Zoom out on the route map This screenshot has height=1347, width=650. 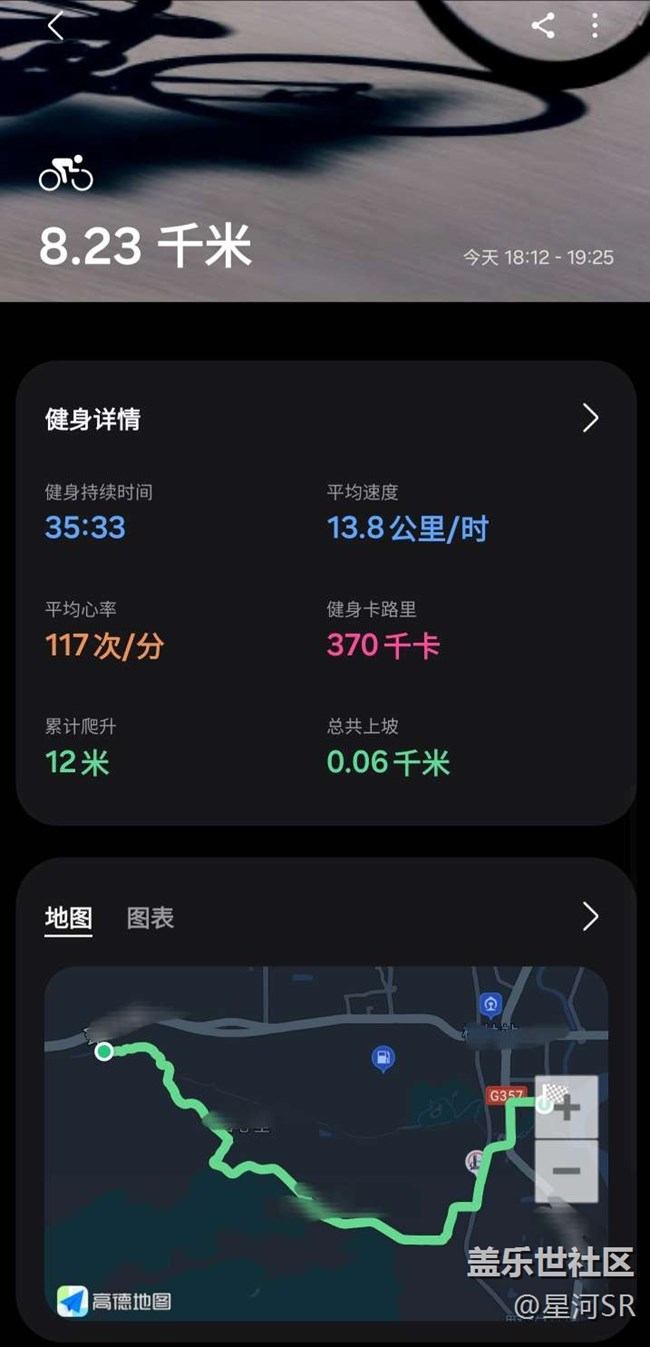(x=567, y=1171)
